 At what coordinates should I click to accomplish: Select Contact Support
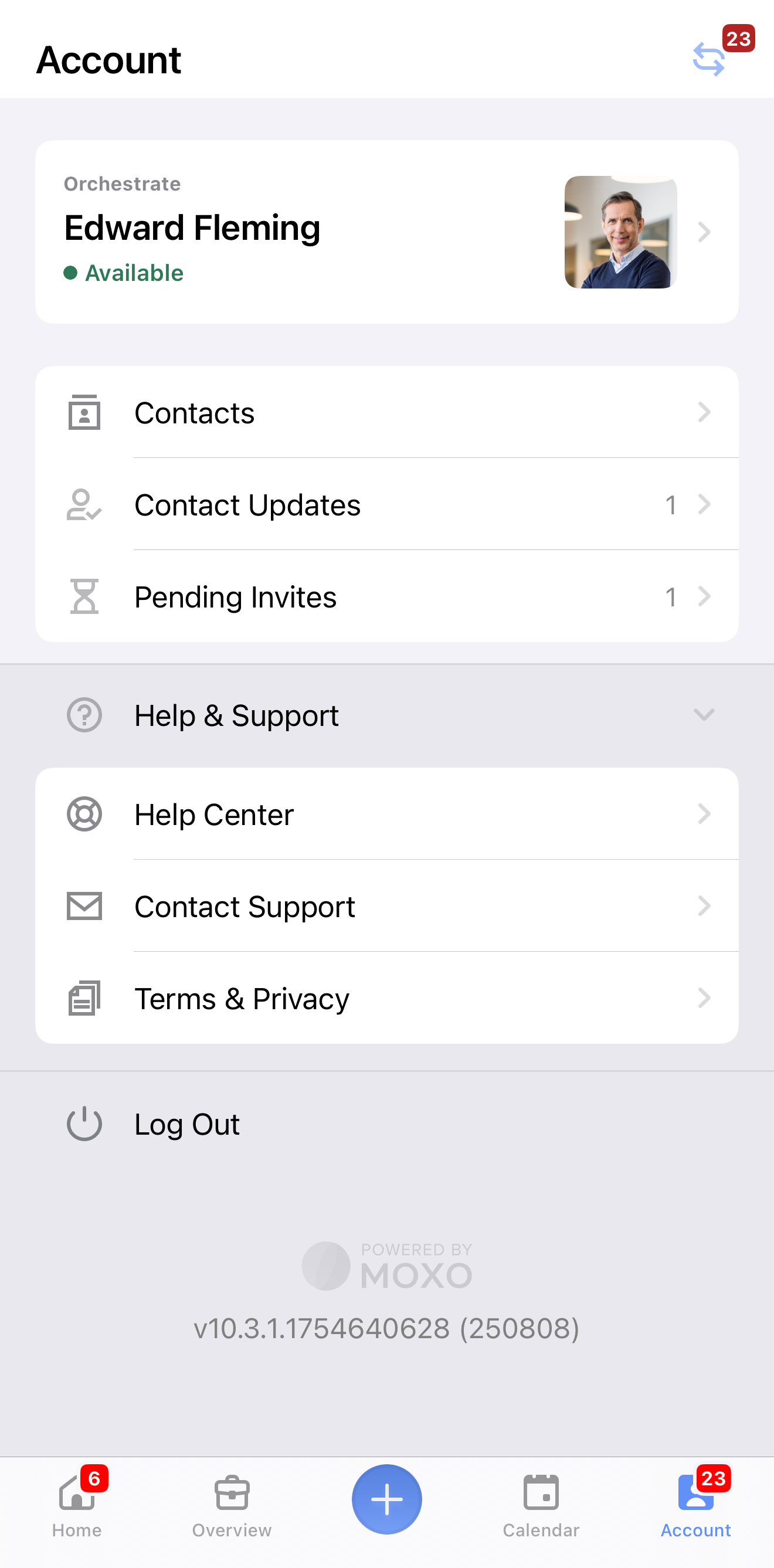[387, 906]
